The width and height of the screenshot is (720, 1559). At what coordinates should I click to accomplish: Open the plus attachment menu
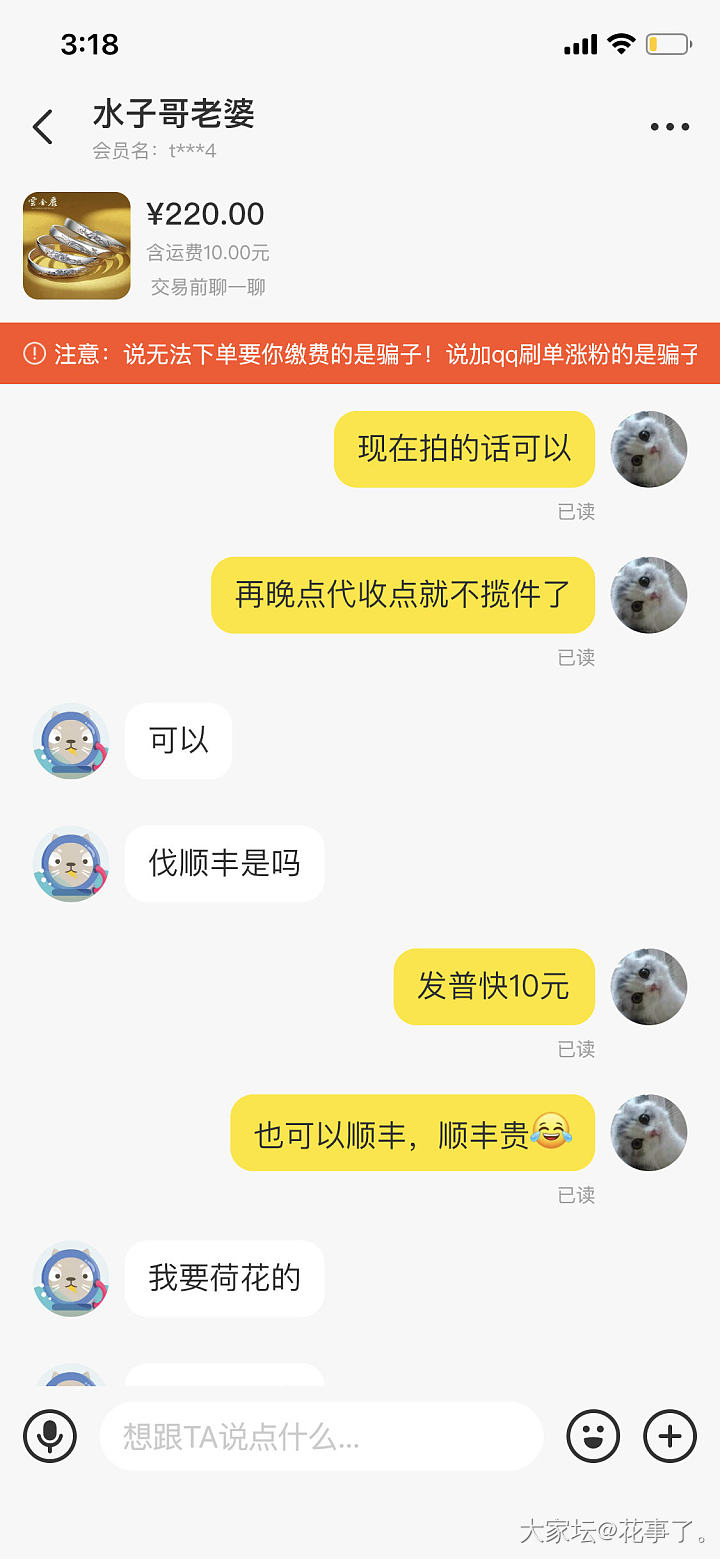coord(669,1436)
